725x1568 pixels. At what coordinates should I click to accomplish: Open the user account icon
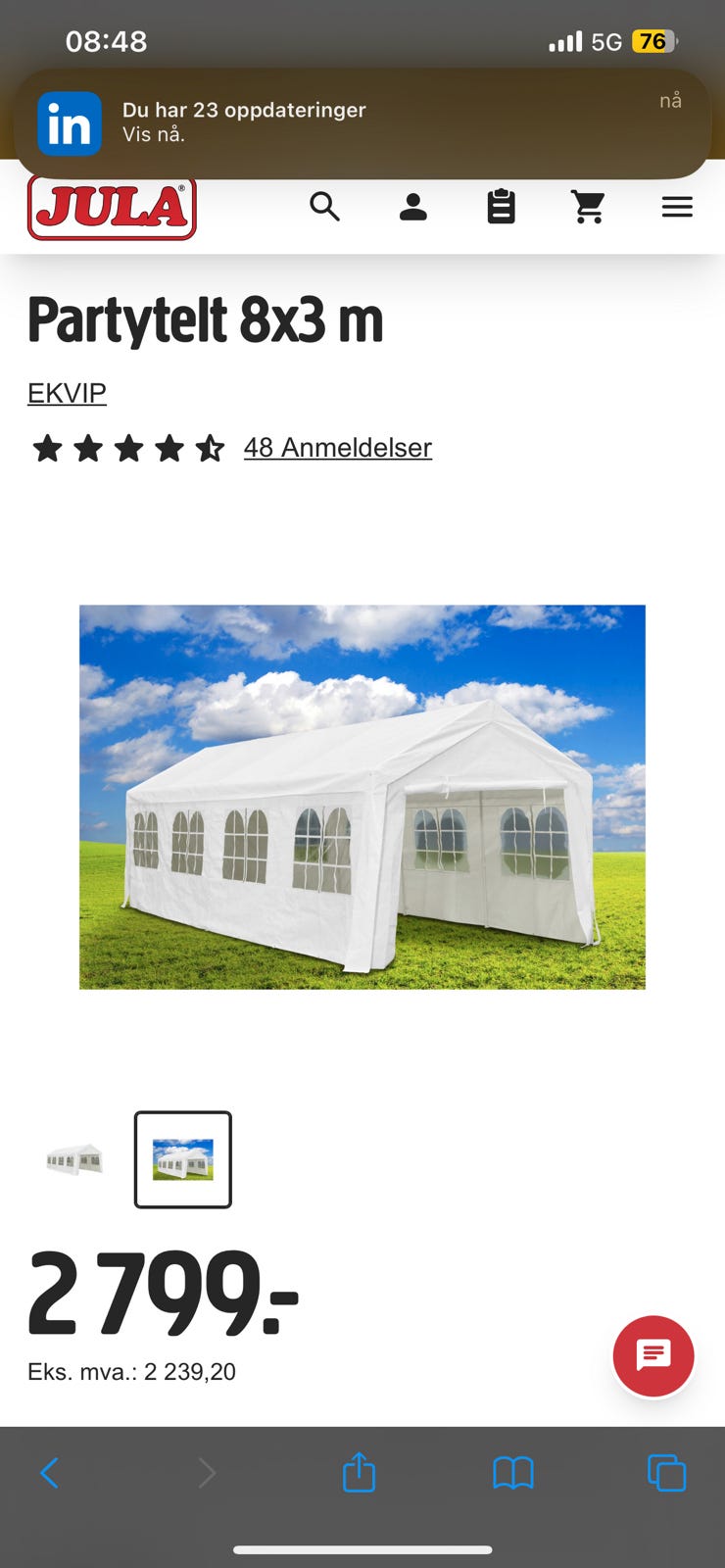(x=413, y=207)
